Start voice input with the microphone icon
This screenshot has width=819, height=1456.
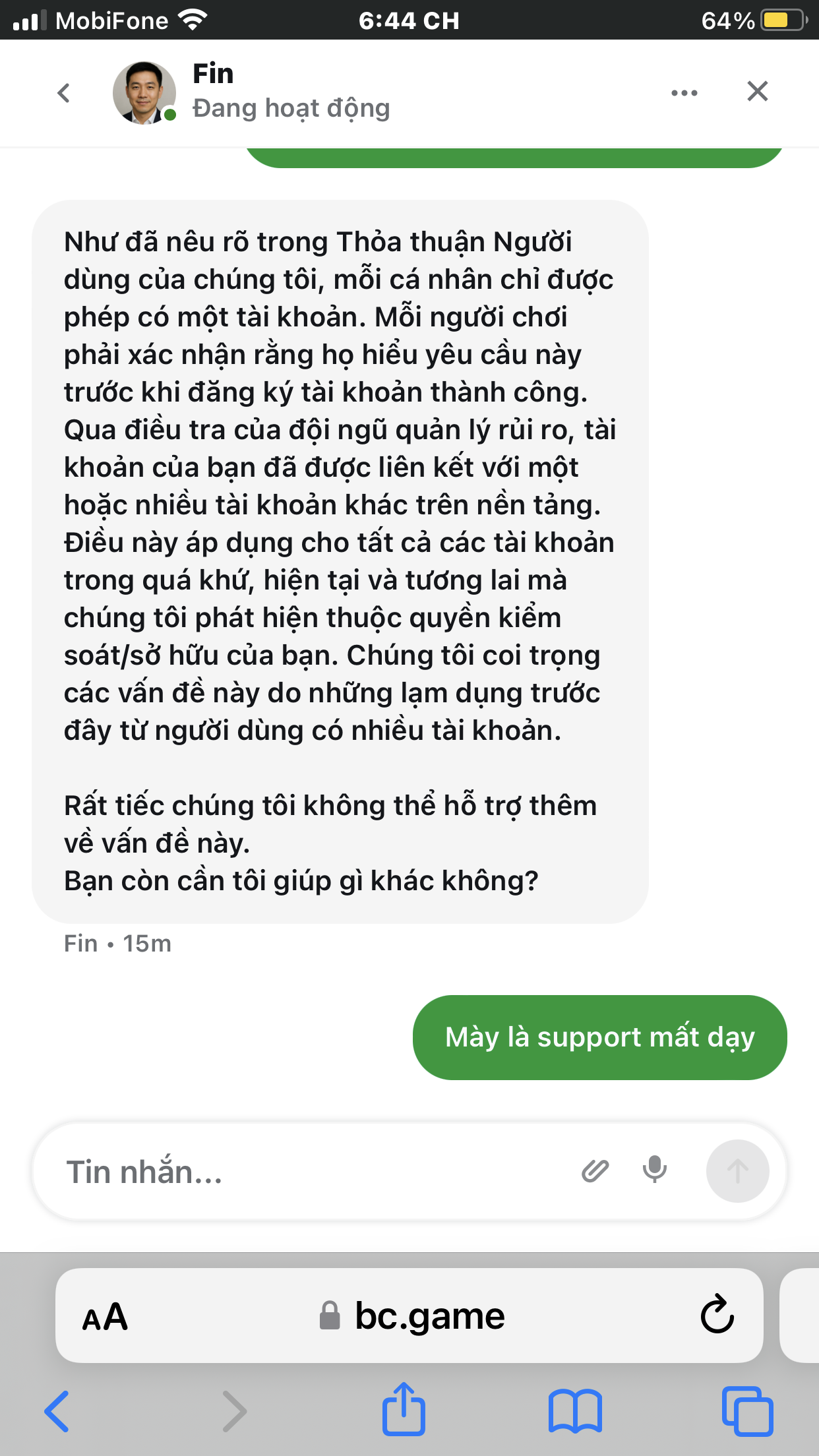(655, 1170)
